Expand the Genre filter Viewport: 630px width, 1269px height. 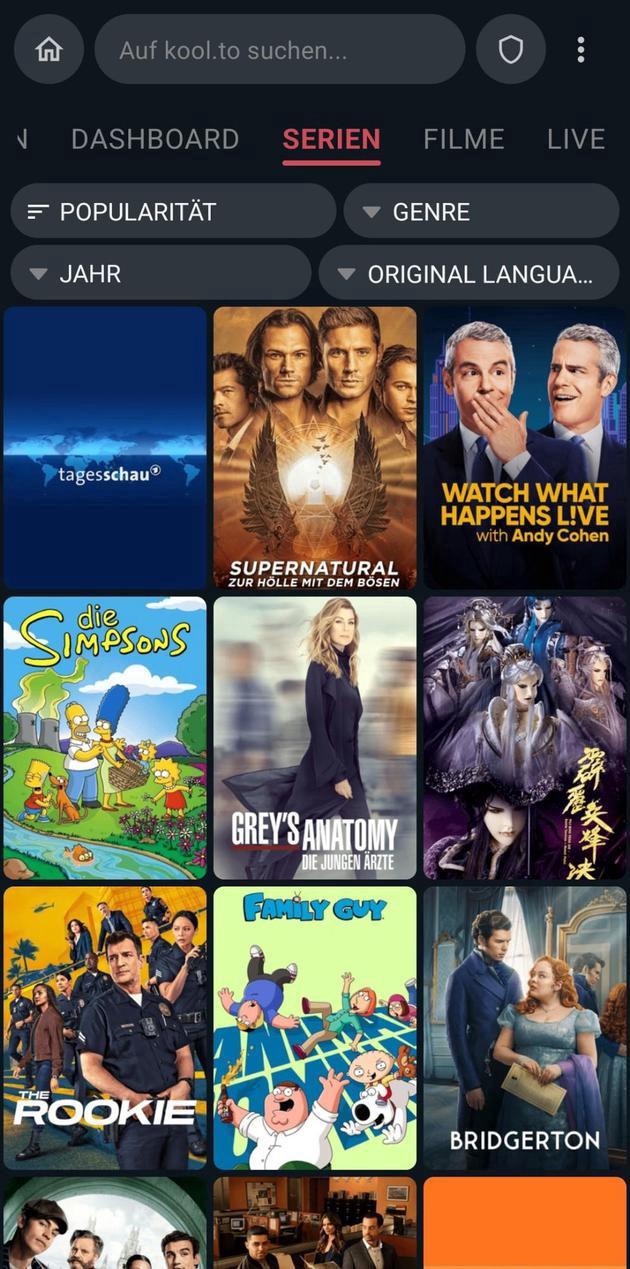pyautogui.click(x=481, y=211)
